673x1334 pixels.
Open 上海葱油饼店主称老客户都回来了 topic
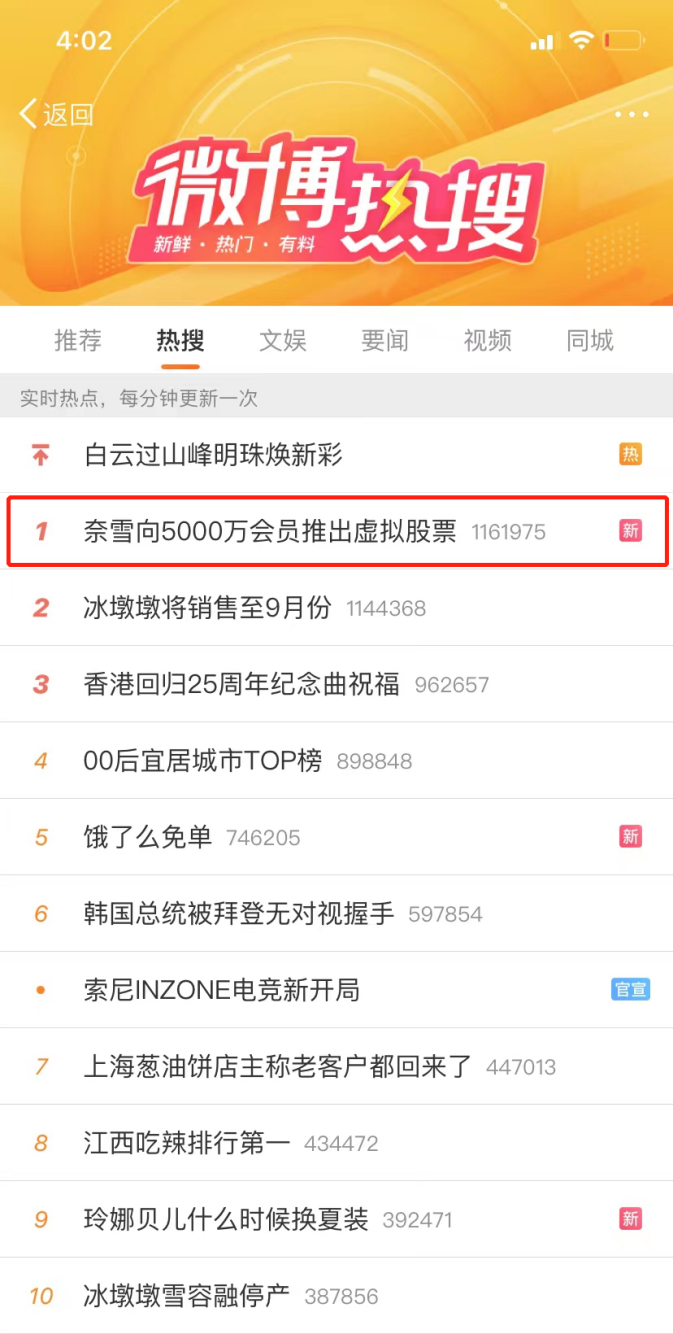[x=277, y=1067]
